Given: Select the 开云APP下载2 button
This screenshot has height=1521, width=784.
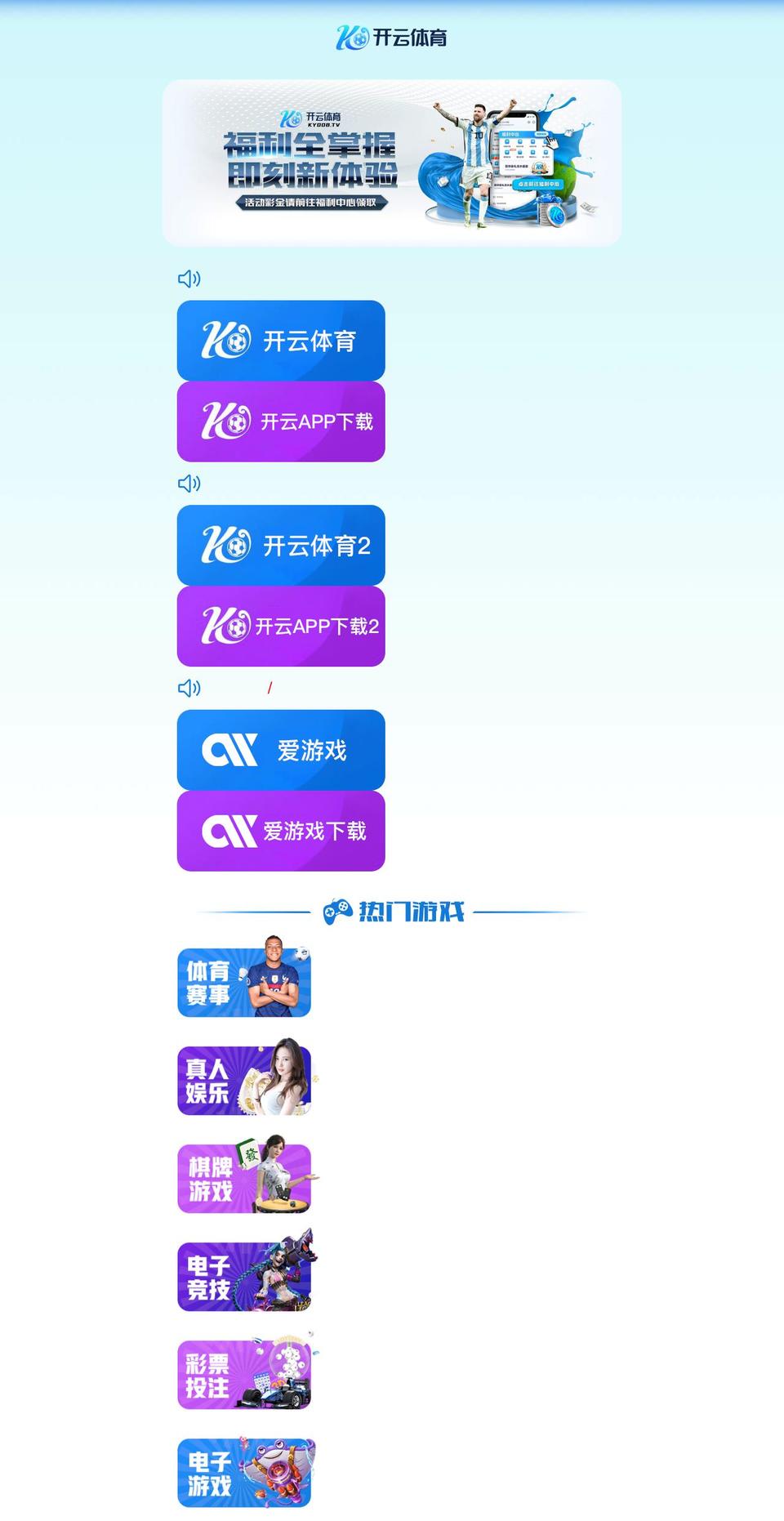Looking at the screenshot, I should 281,627.
